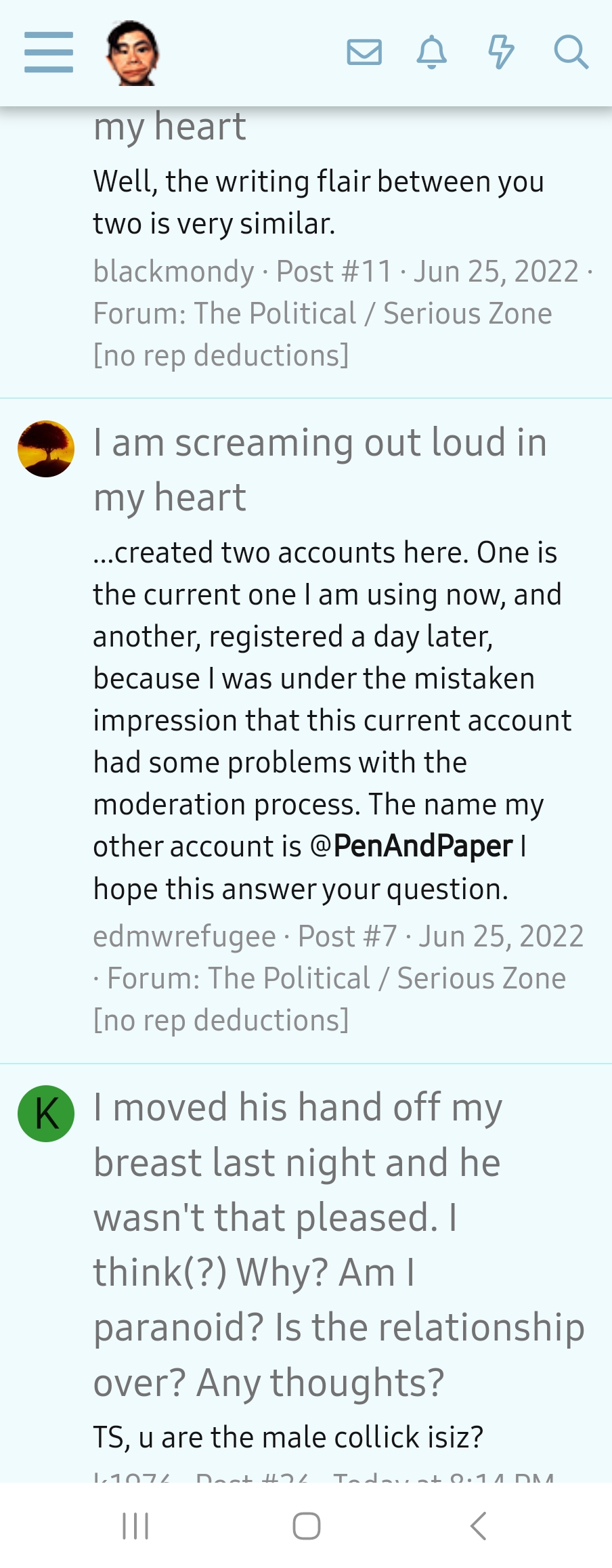View the tree sunset avatar profile

pos(46,449)
